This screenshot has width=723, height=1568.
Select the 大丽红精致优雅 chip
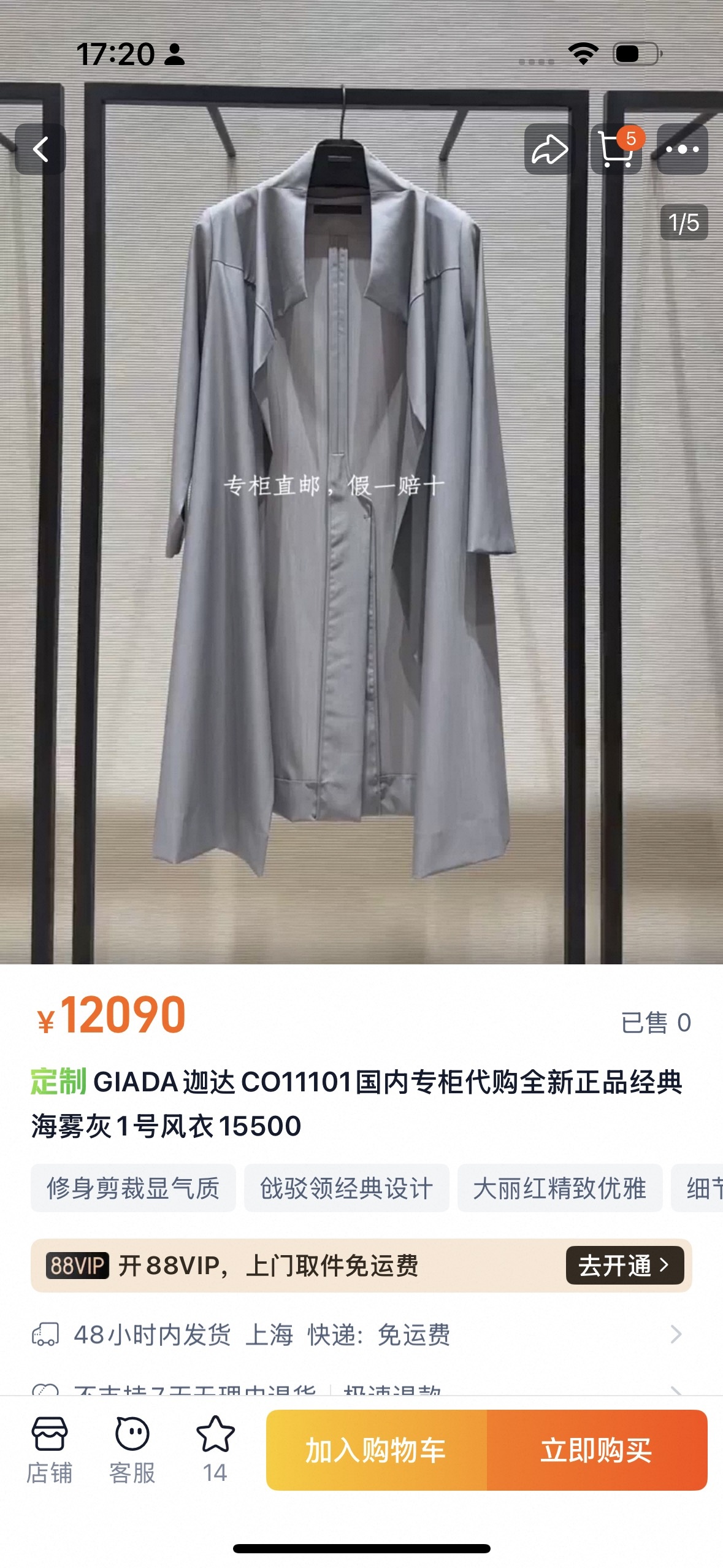(x=559, y=1188)
